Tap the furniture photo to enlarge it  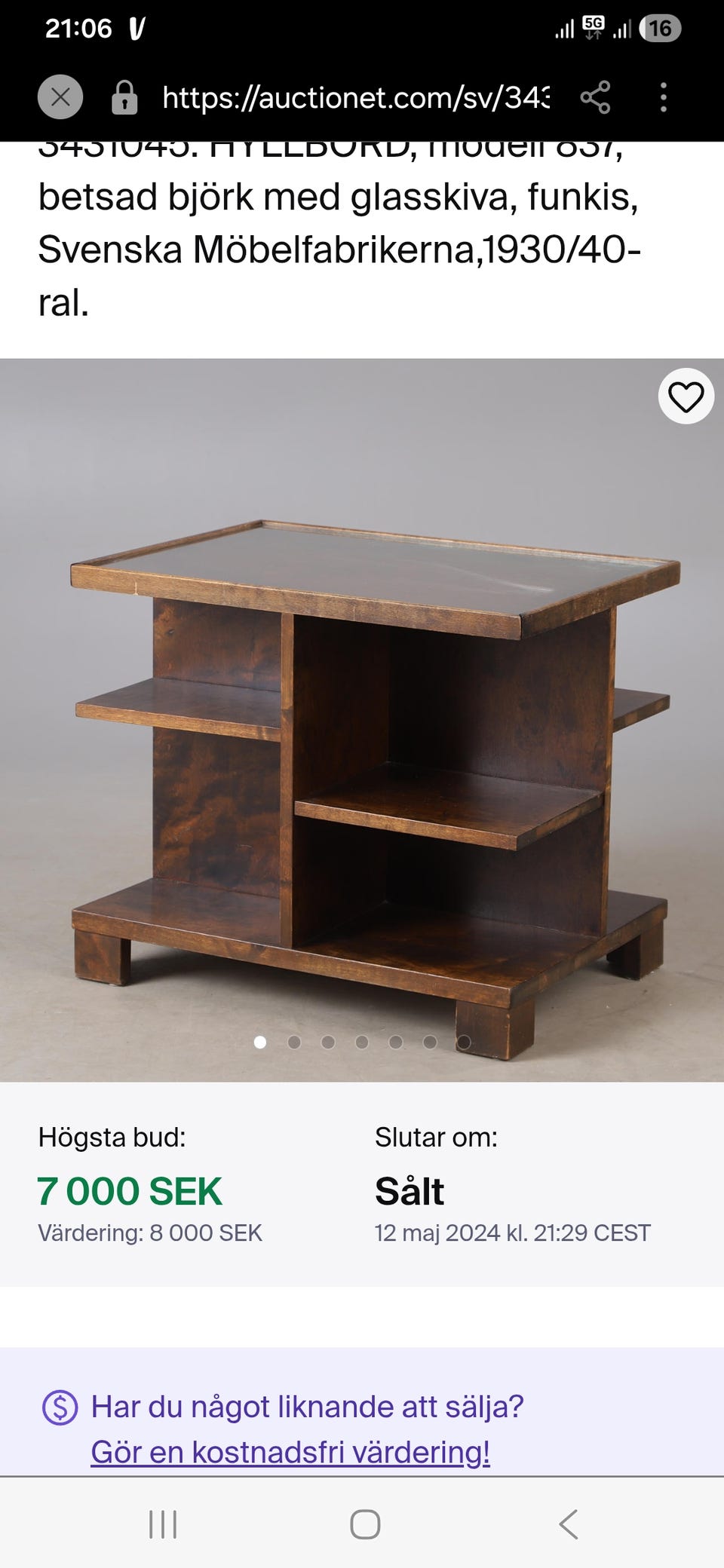(x=362, y=716)
